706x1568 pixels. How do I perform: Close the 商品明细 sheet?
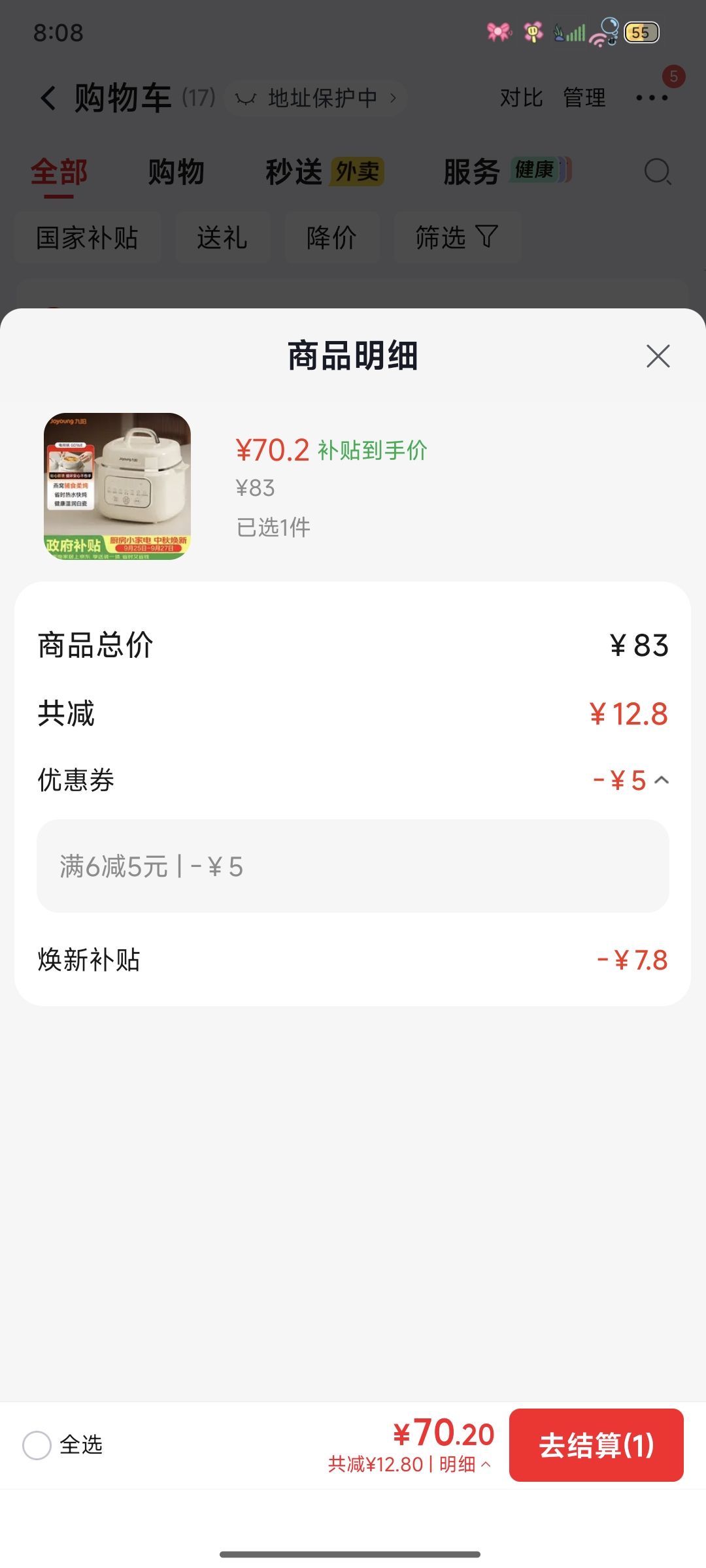658,356
